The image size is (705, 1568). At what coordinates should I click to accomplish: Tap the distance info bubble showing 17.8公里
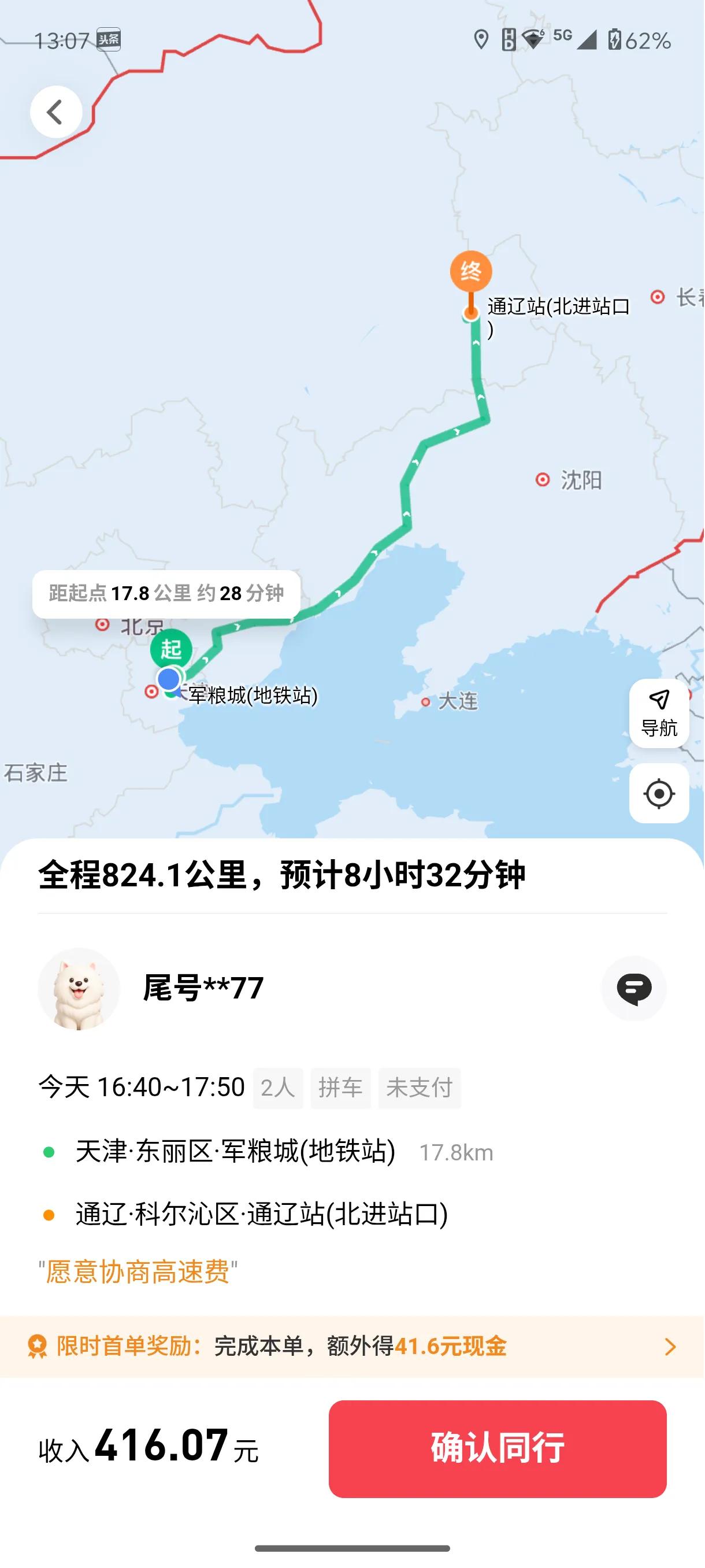(165, 591)
